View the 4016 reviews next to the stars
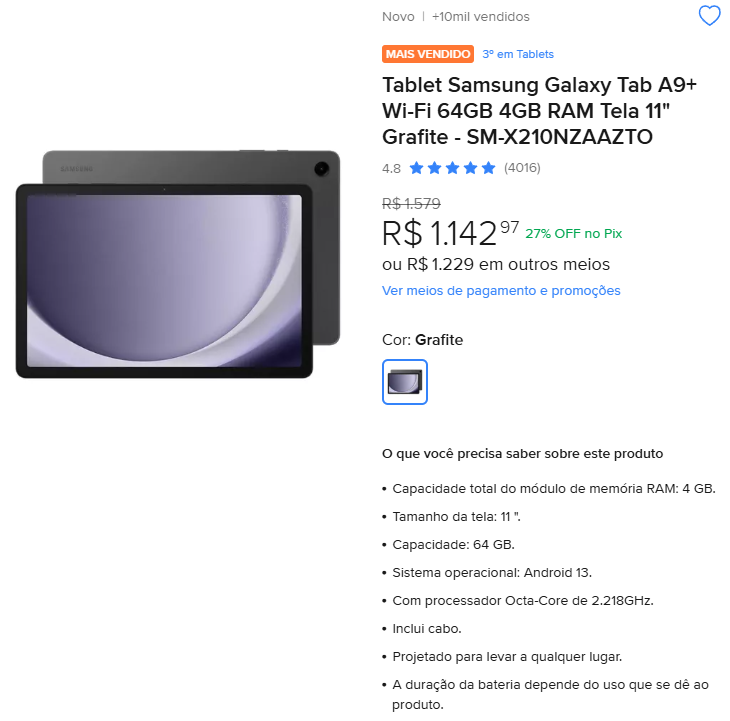Screen dimensions: 730x721 point(522,168)
